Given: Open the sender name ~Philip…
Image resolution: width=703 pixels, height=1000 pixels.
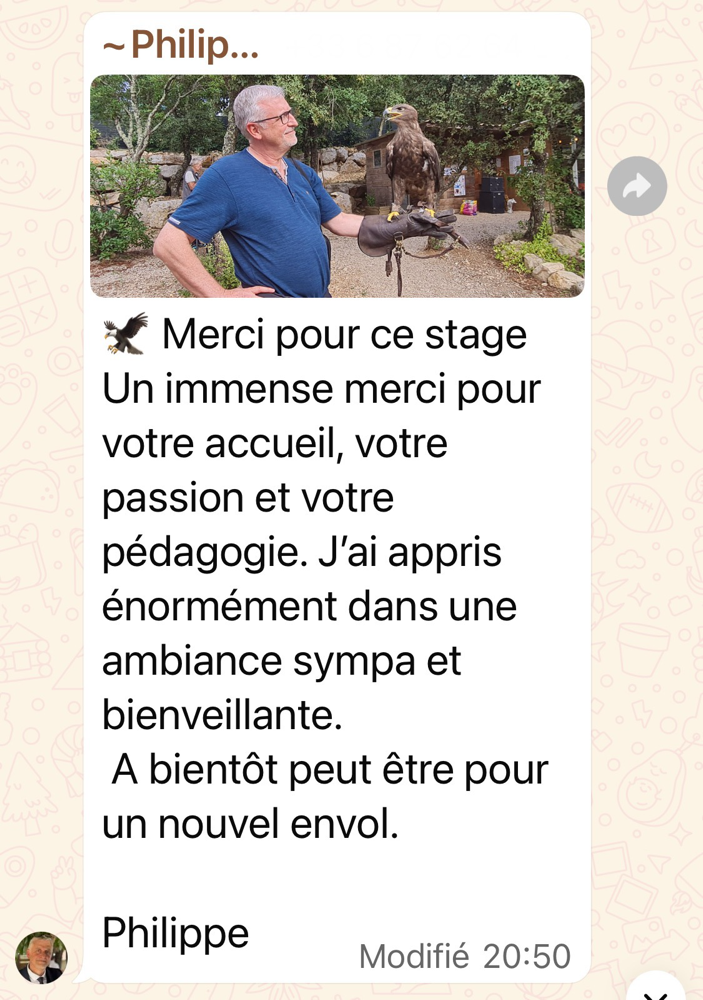Looking at the screenshot, I should pyautogui.click(x=181, y=45).
